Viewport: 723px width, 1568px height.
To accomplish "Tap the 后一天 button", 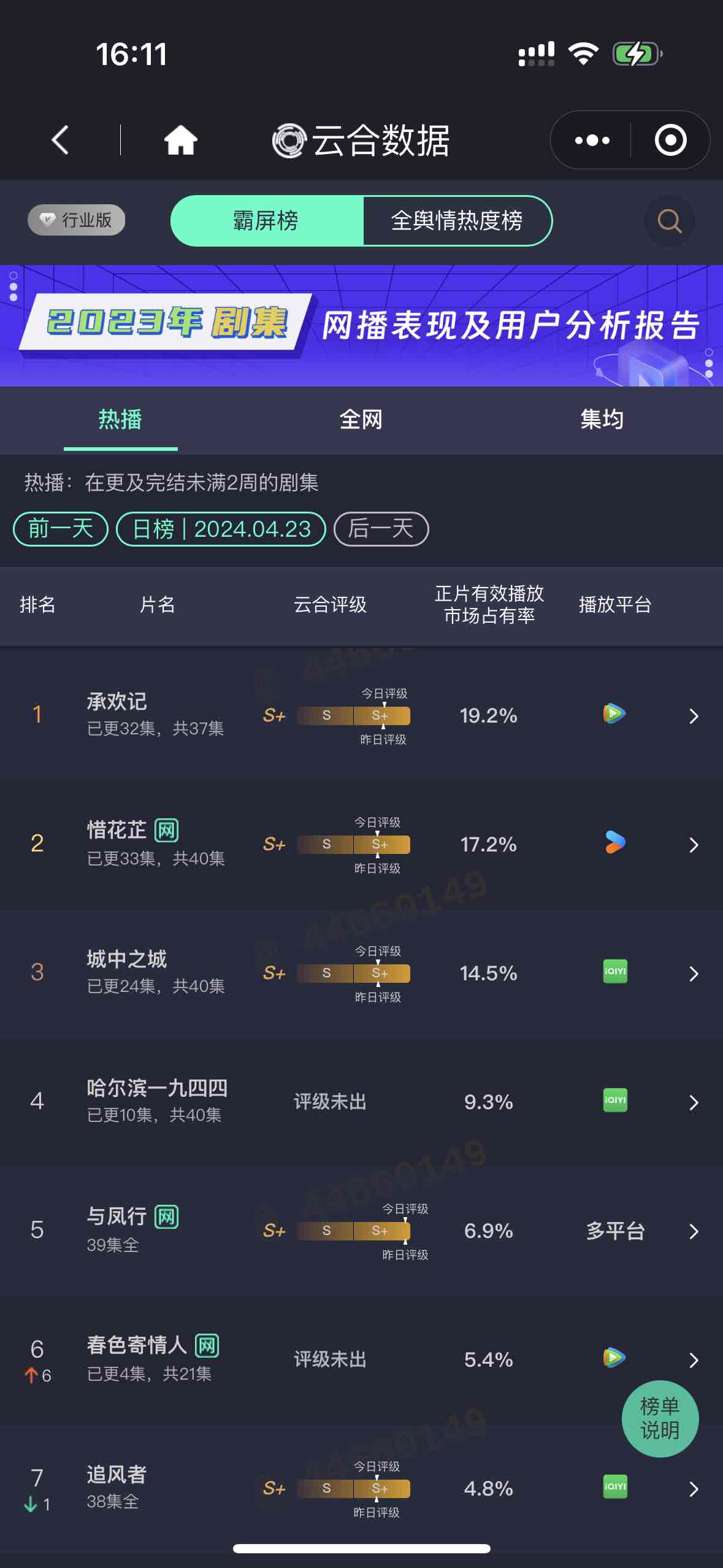I will click(x=381, y=529).
